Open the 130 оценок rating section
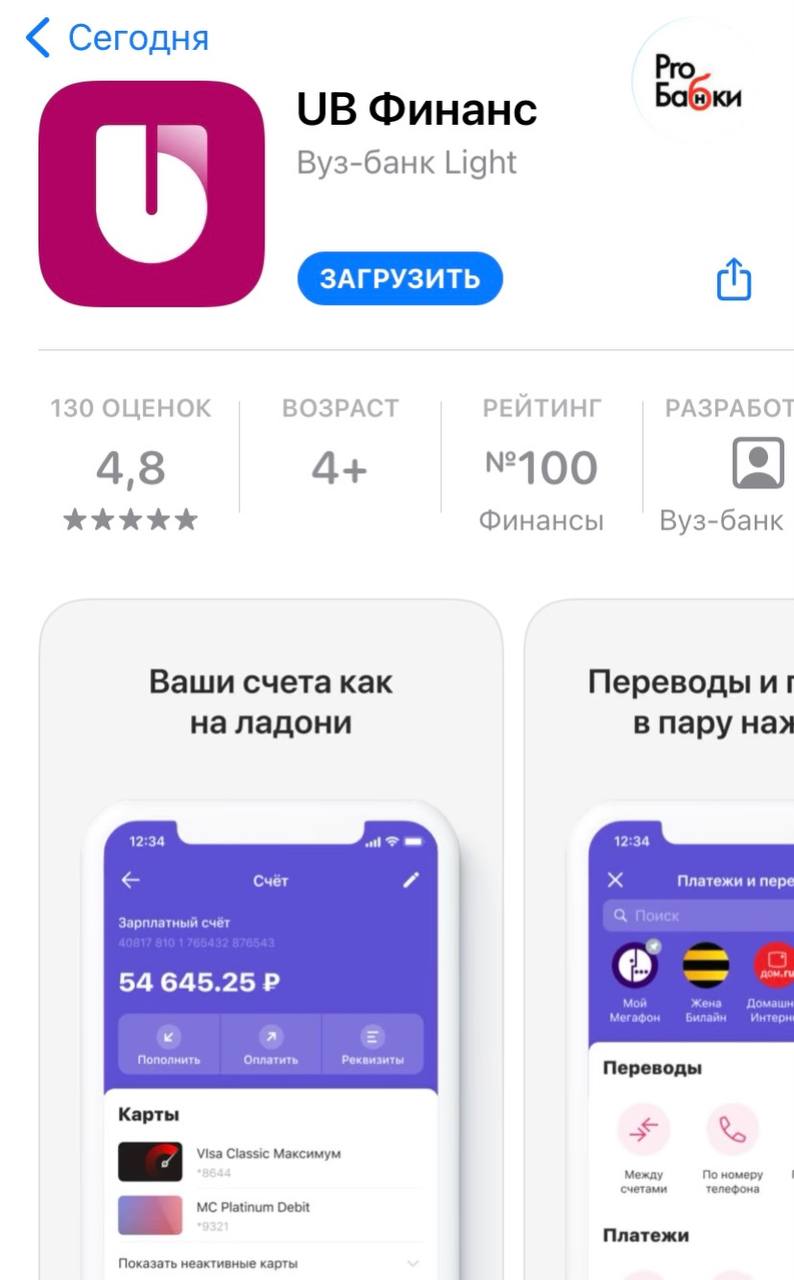This screenshot has width=794, height=1280. (x=131, y=465)
